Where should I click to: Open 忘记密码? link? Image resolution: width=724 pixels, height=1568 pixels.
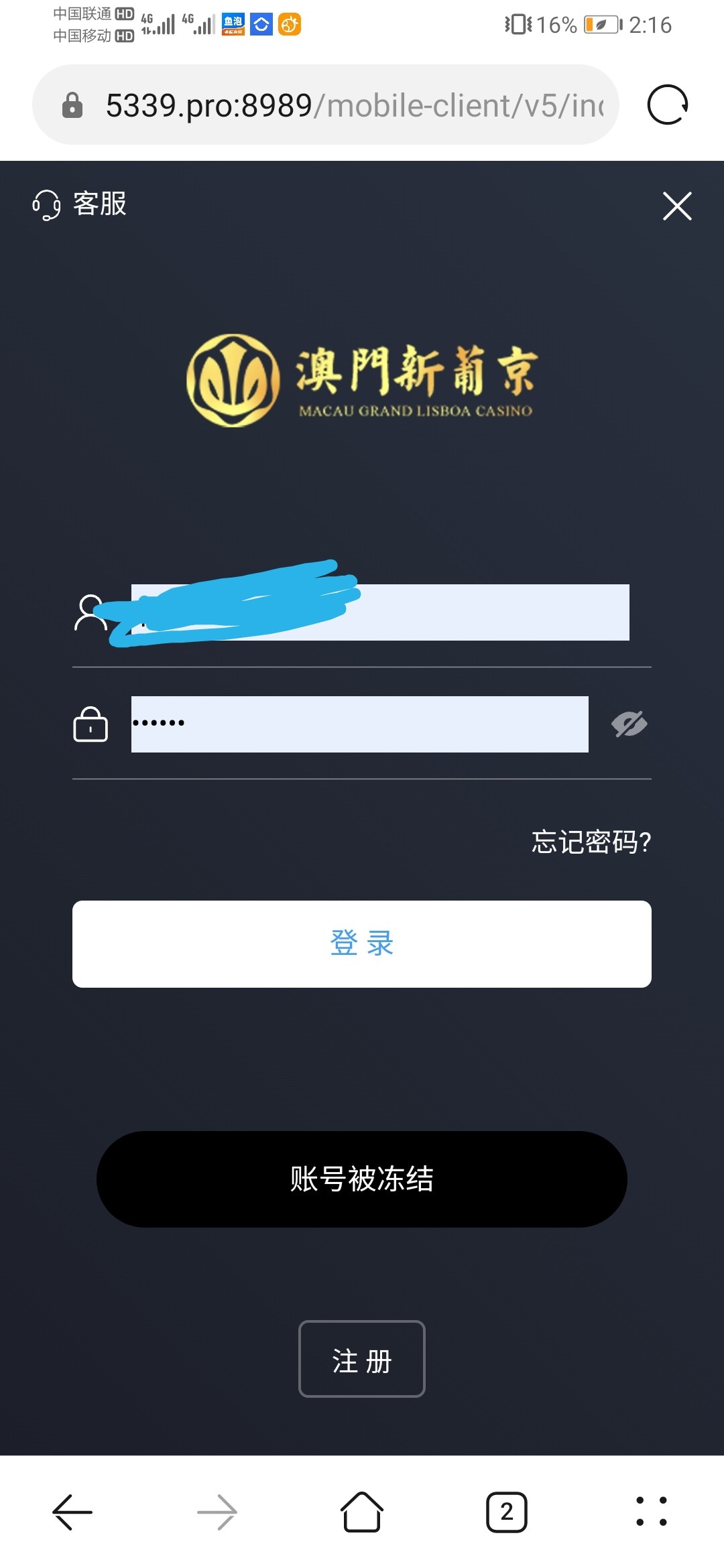pos(591,842)
